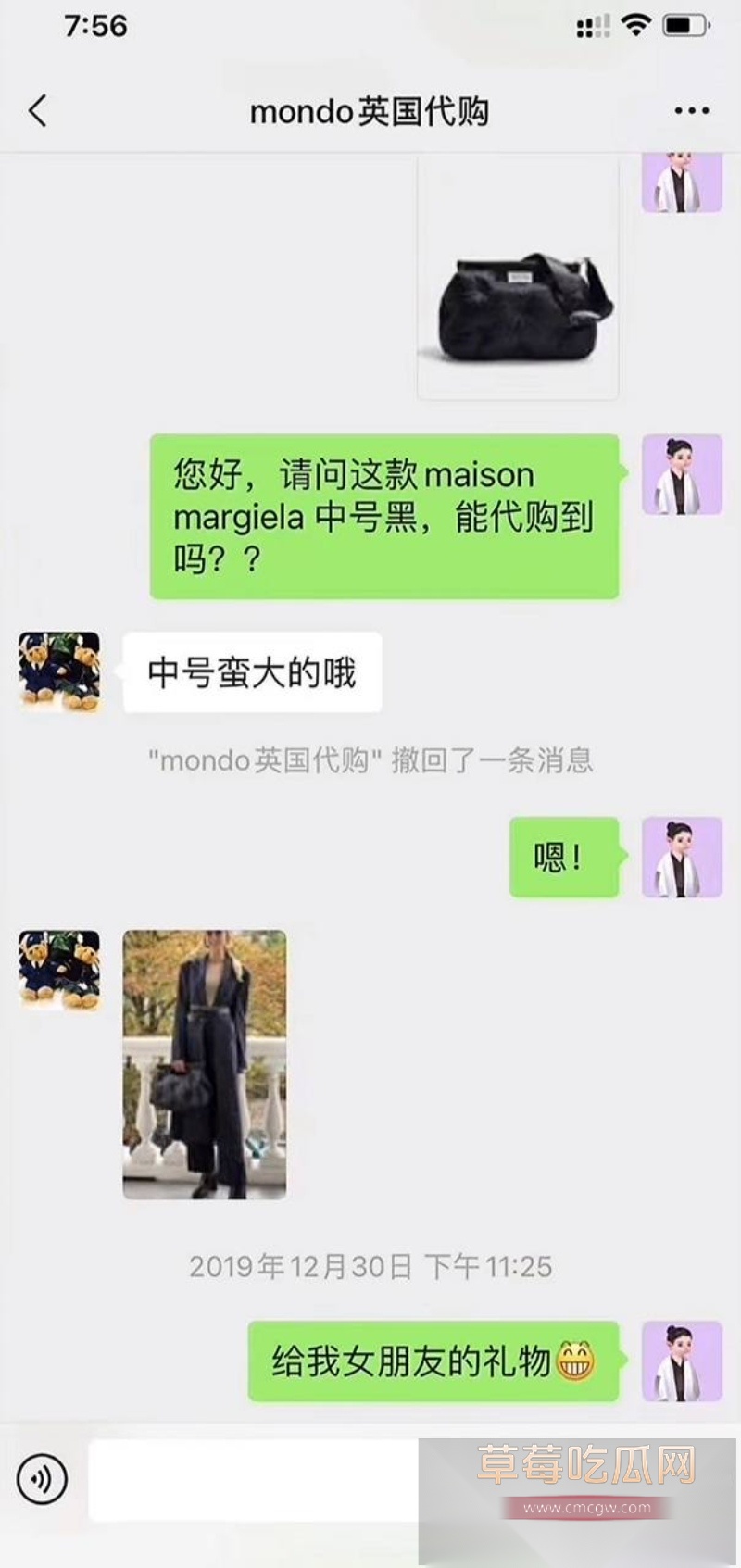Tap the '2019年12月30日' timestamp
The width and height of the screenshot is (741, 1568).
point(370,1262)
